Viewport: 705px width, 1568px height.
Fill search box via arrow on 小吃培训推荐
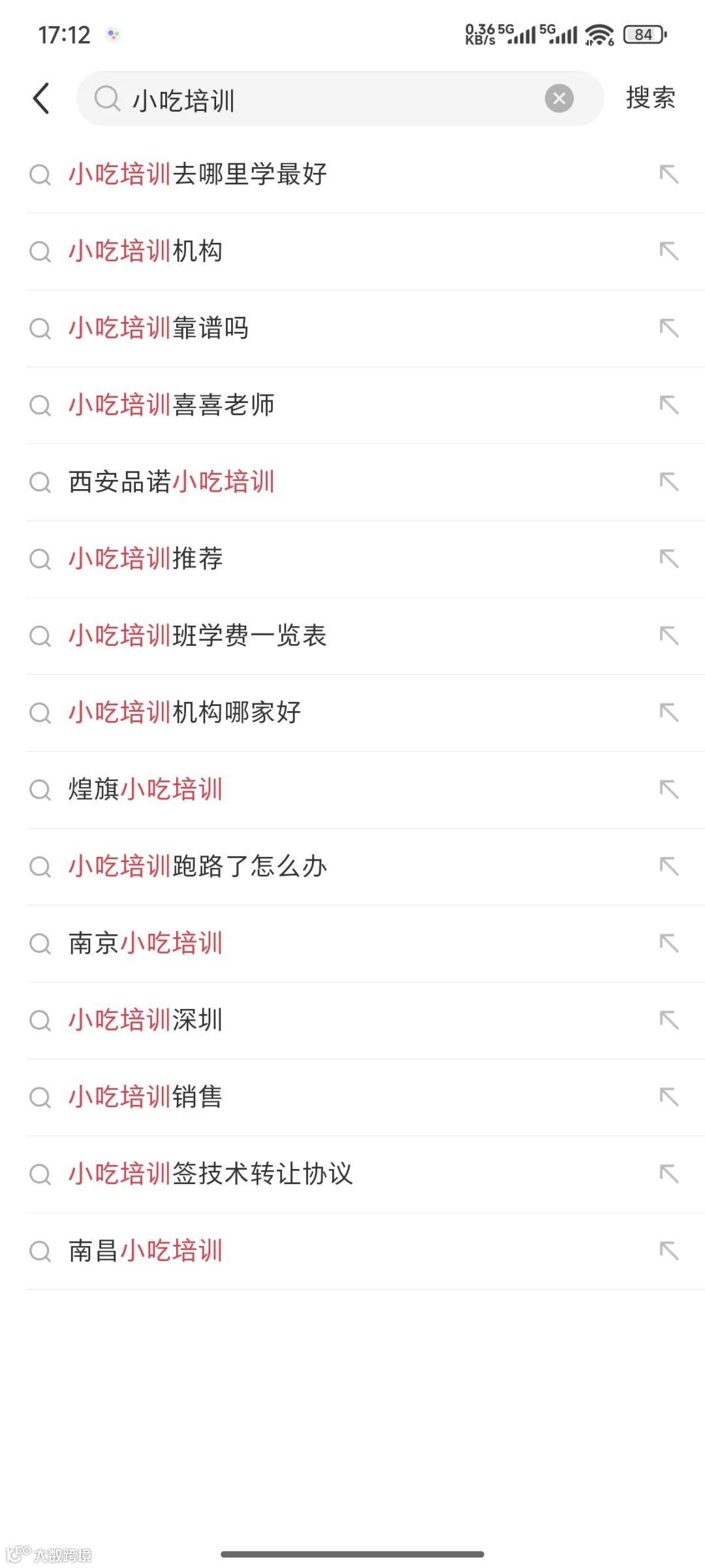(x=668, y=559)
